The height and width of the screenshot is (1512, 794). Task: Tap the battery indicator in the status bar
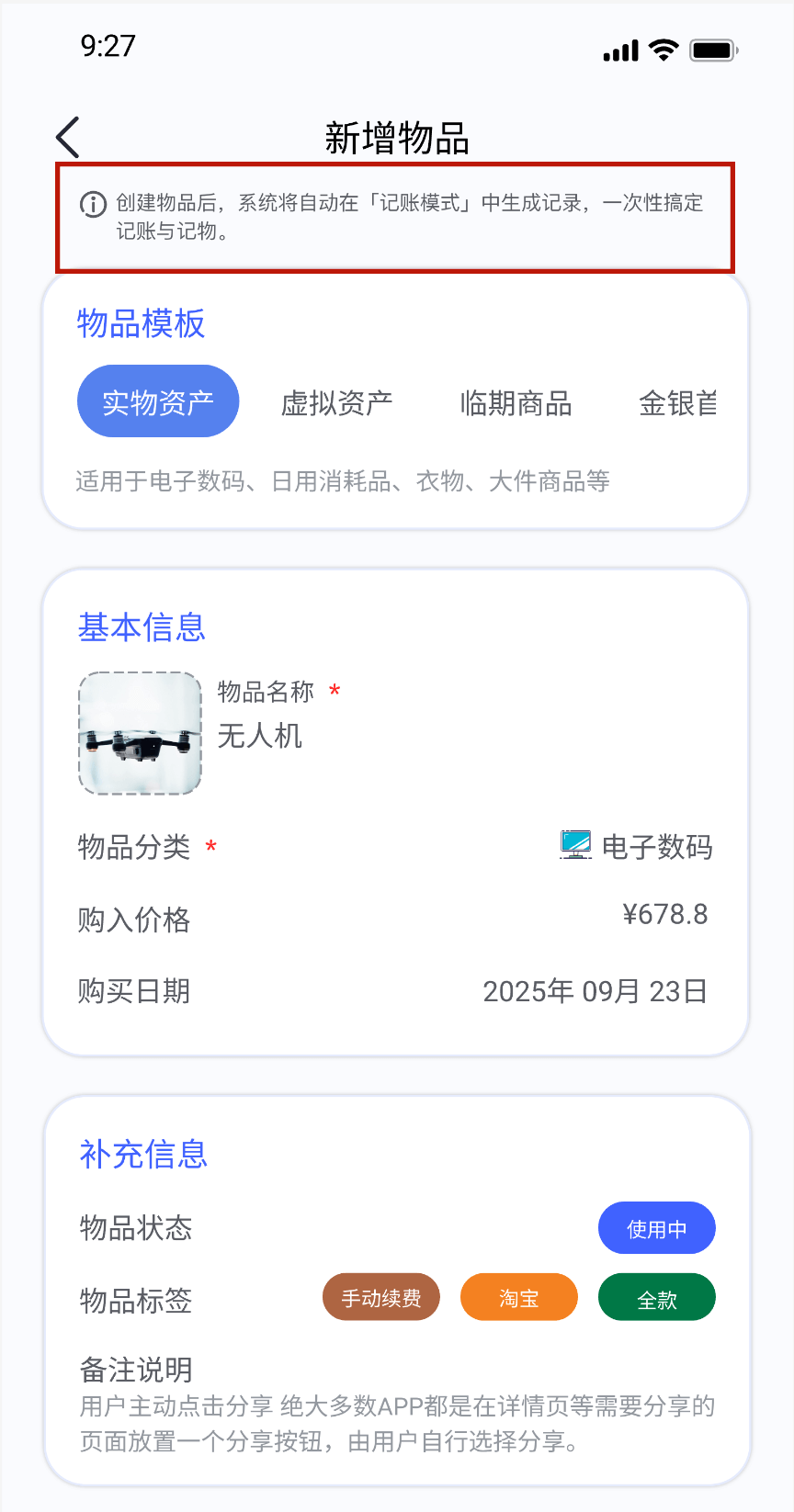712,51
